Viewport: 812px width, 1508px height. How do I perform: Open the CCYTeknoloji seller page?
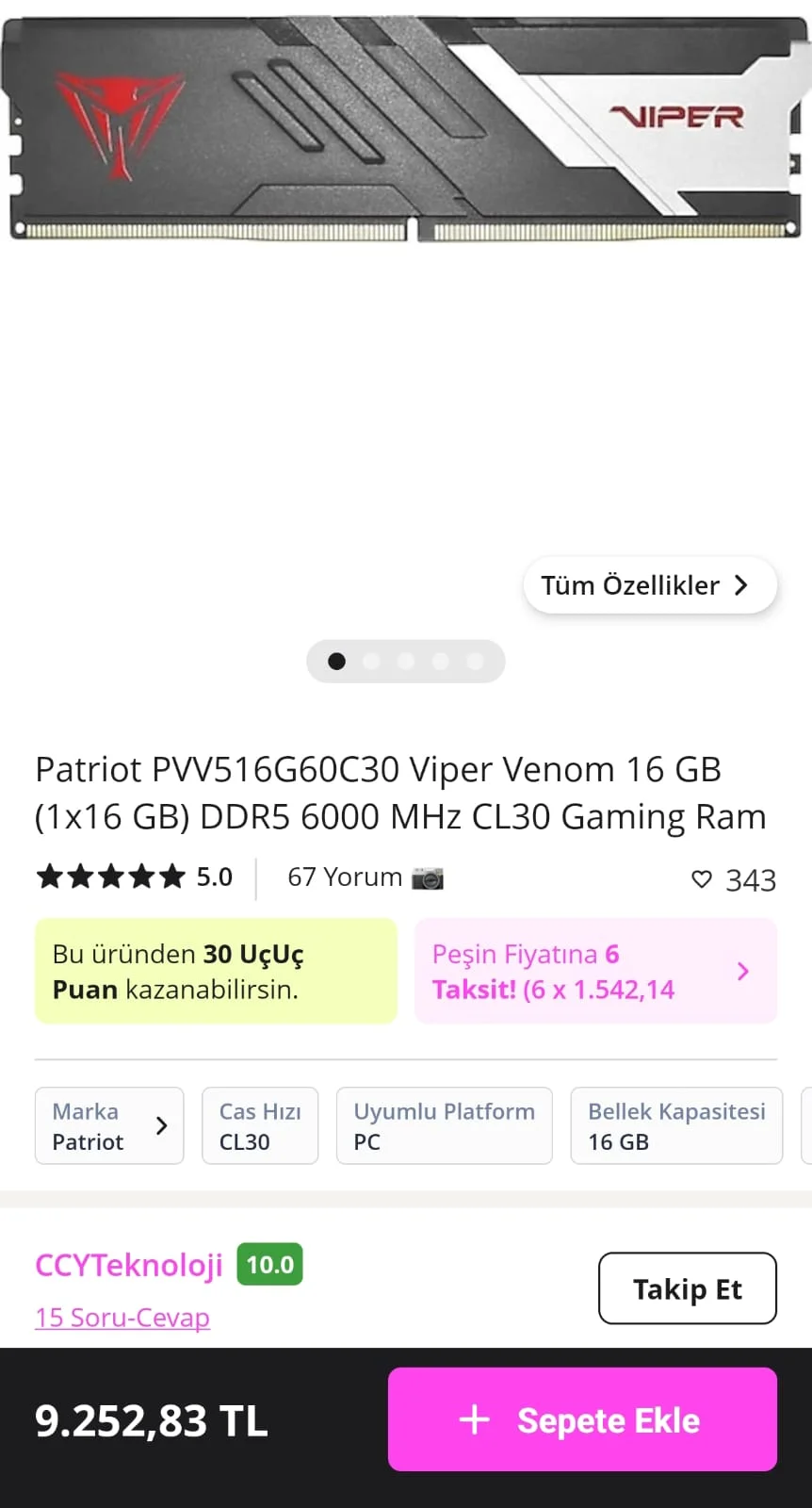click(128, 1265)
